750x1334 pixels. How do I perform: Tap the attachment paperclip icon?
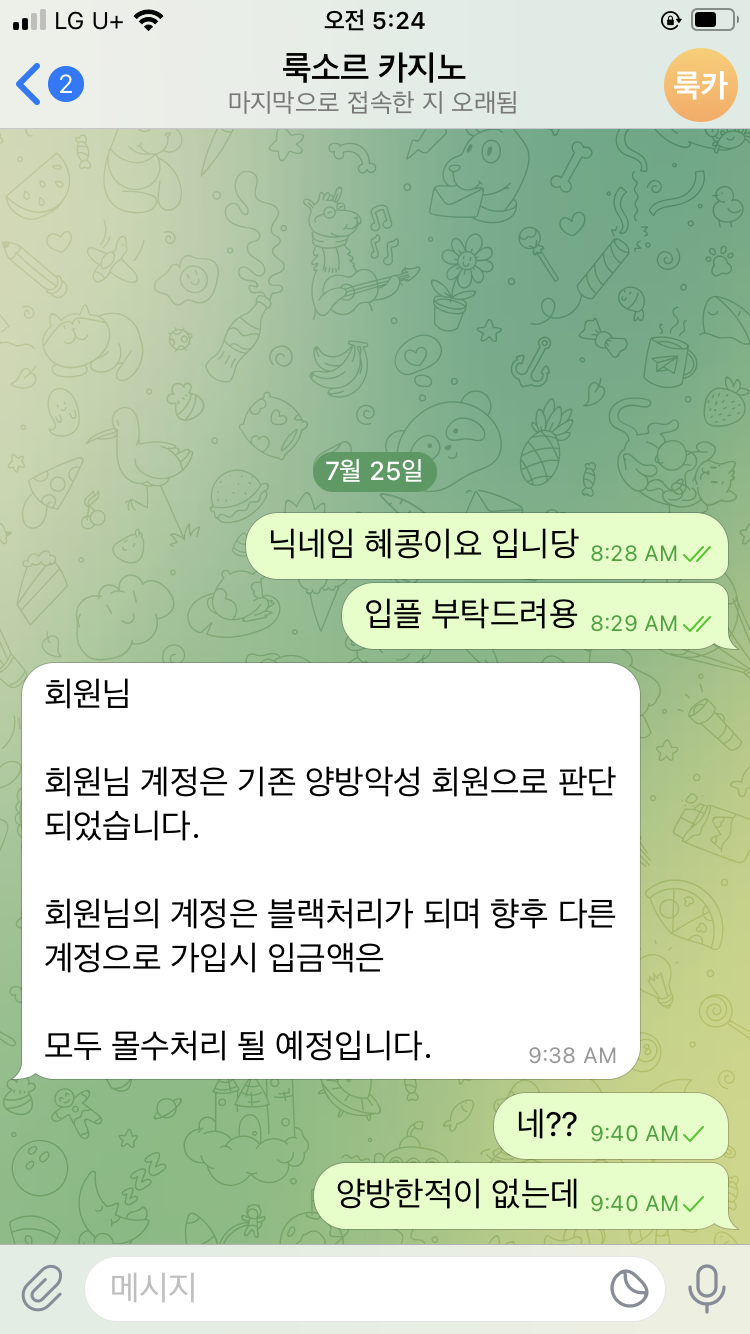(42, 1288)
